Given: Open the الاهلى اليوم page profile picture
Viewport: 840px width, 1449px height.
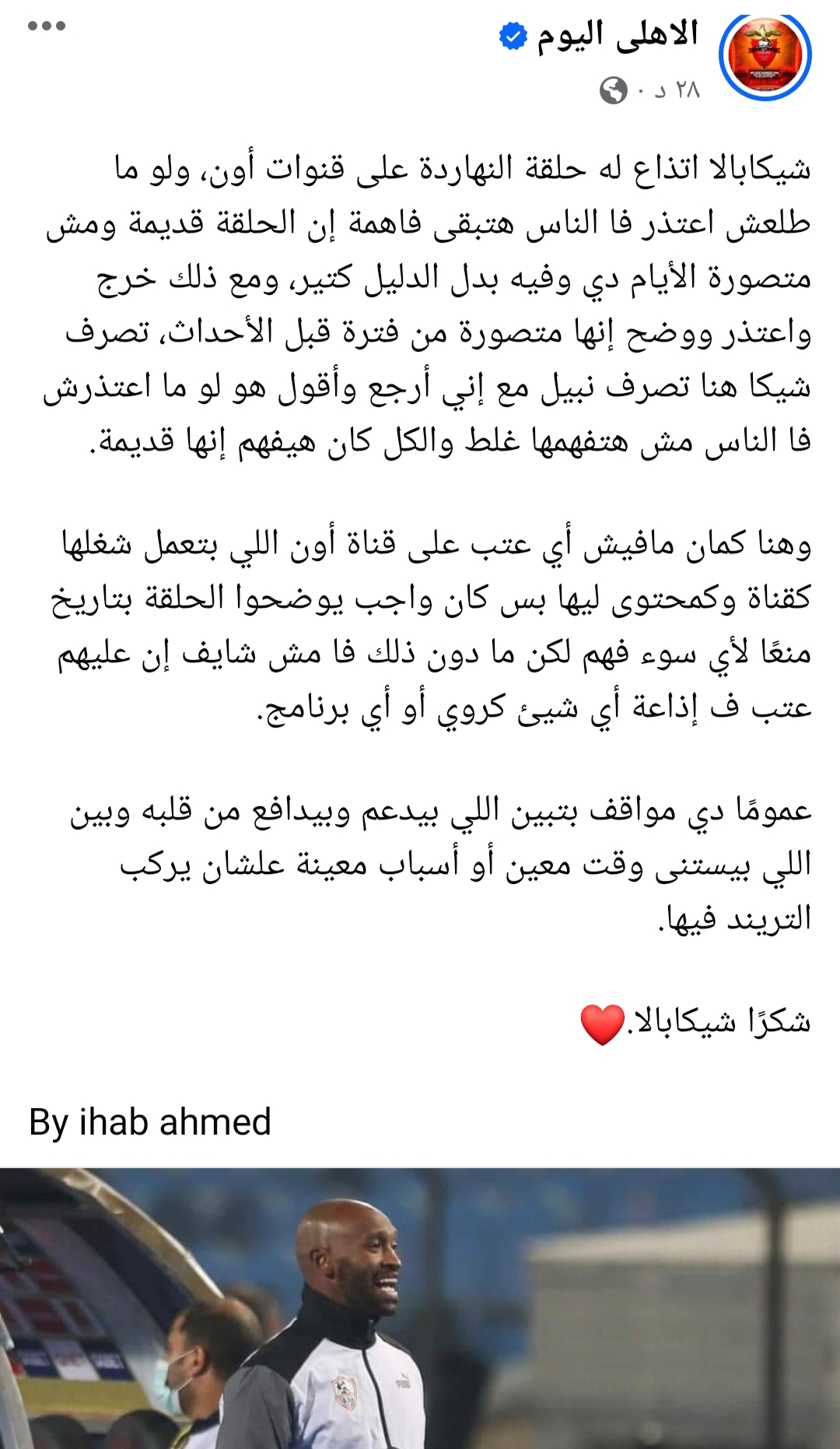Looking at the screenshot, I should [x=765, y=55].
